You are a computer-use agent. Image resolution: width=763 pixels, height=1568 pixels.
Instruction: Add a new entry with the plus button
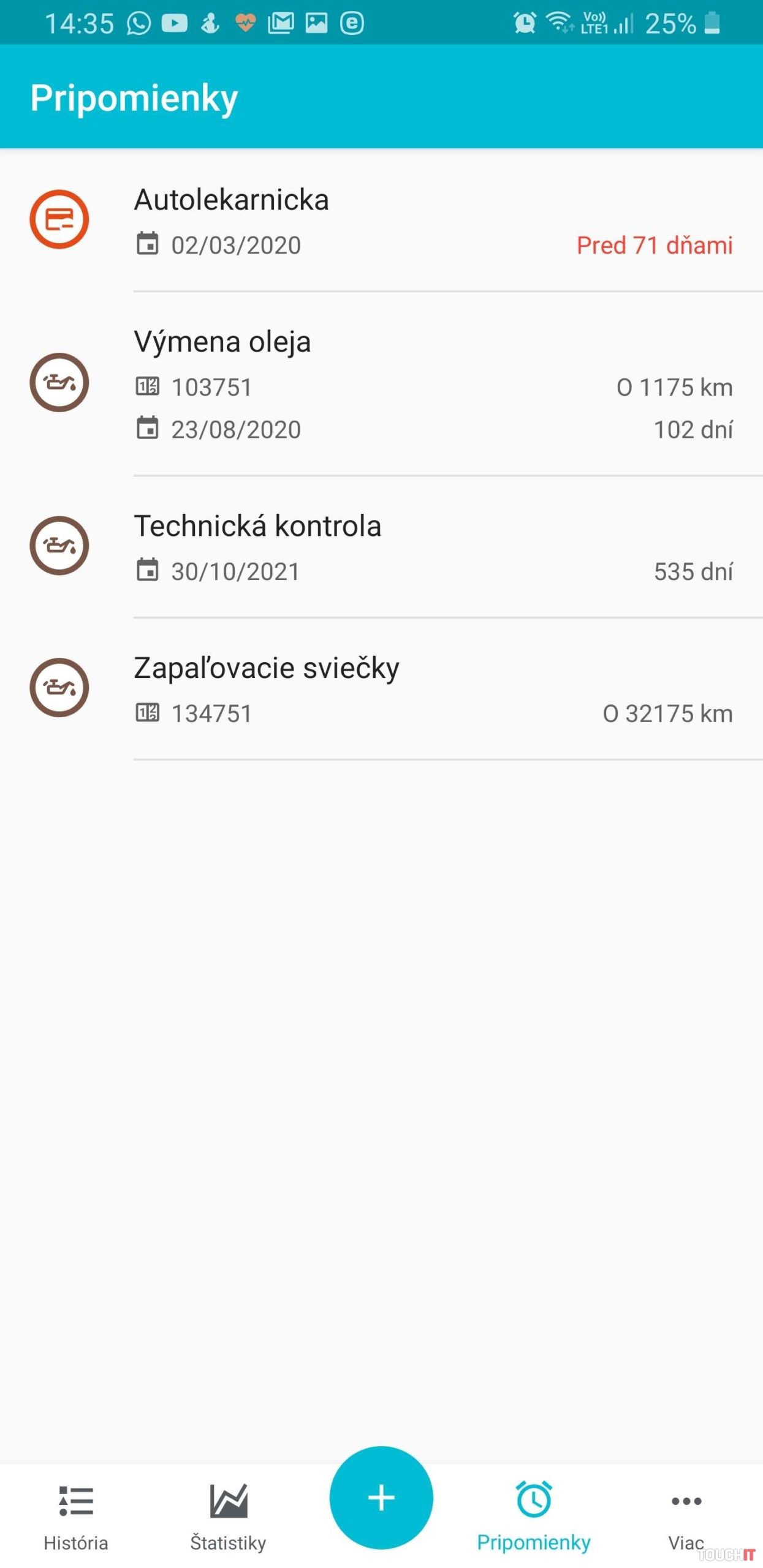point(381,1498)
